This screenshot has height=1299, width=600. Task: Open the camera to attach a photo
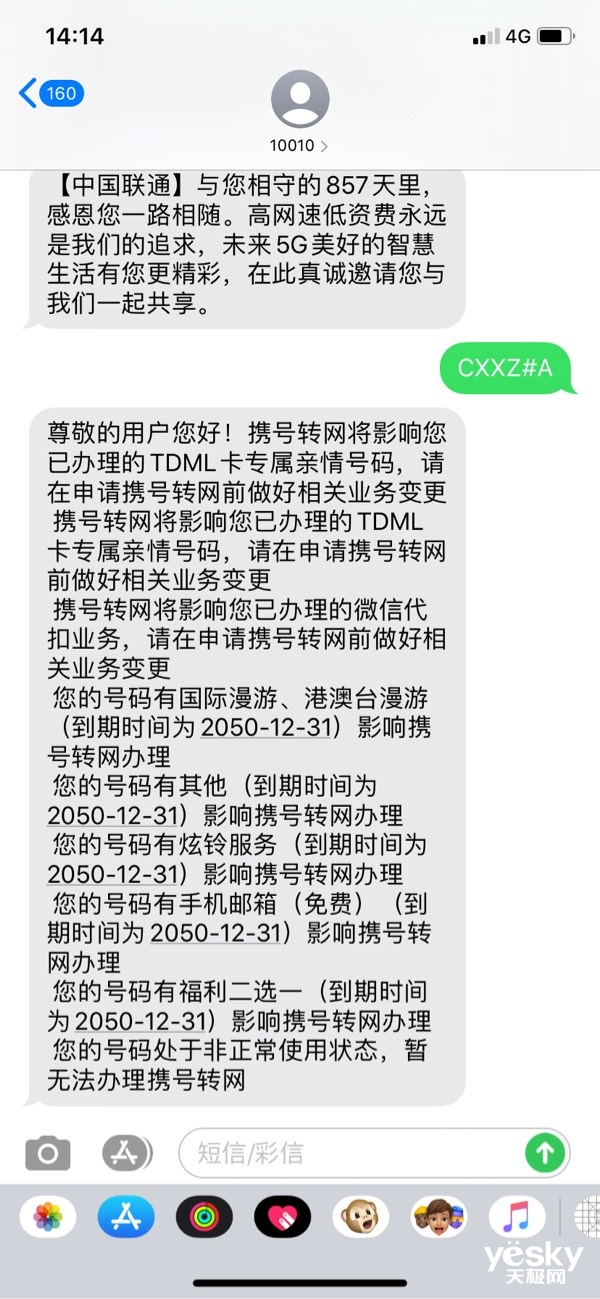pyautogui.click(x=47, y=1153)
